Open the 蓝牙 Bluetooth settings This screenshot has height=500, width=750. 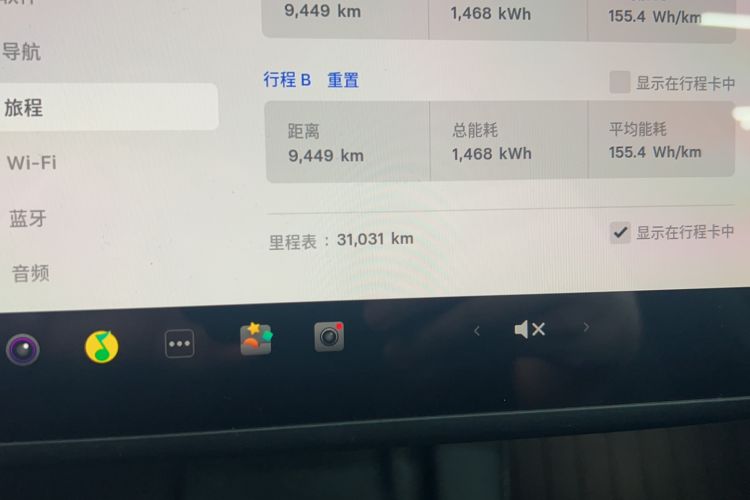[28, 218]
